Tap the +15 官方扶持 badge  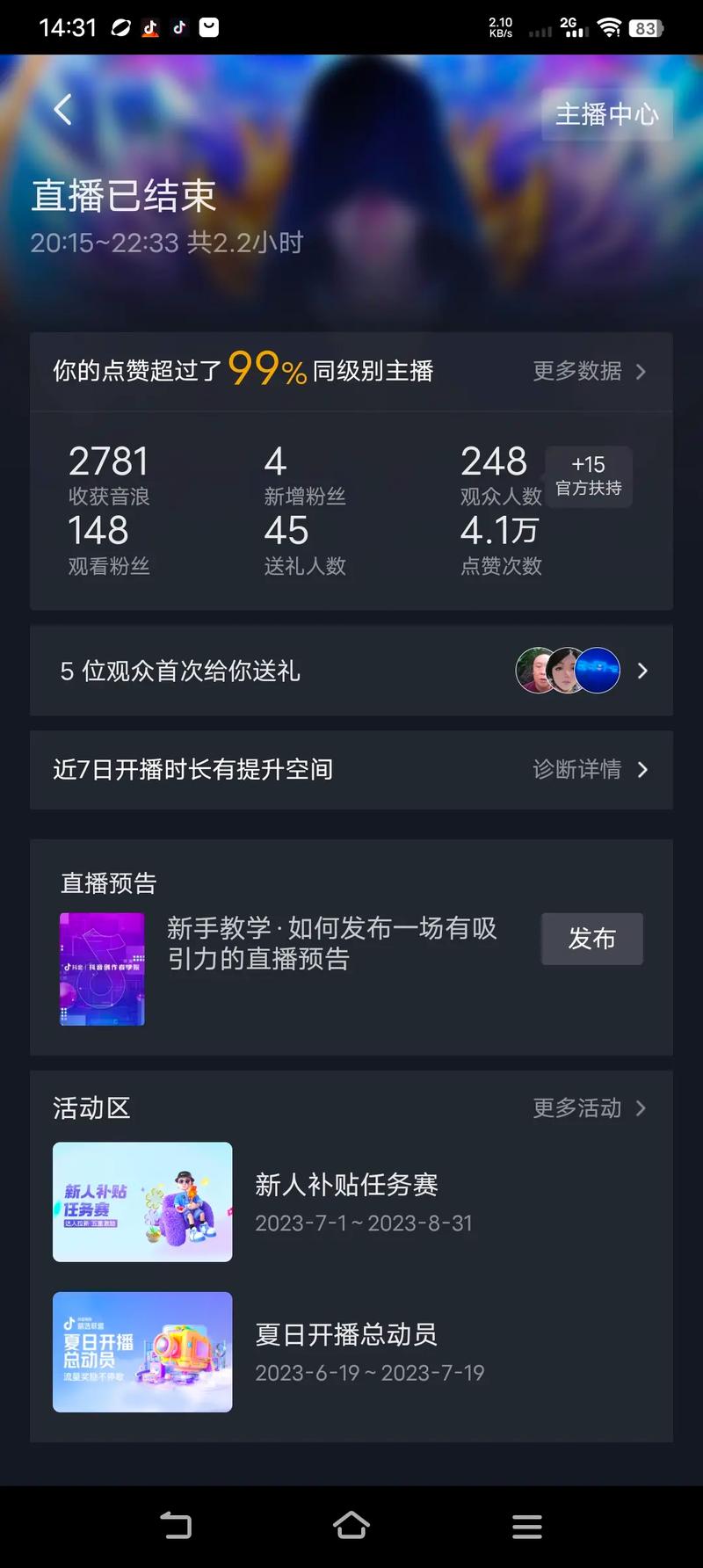587,477
